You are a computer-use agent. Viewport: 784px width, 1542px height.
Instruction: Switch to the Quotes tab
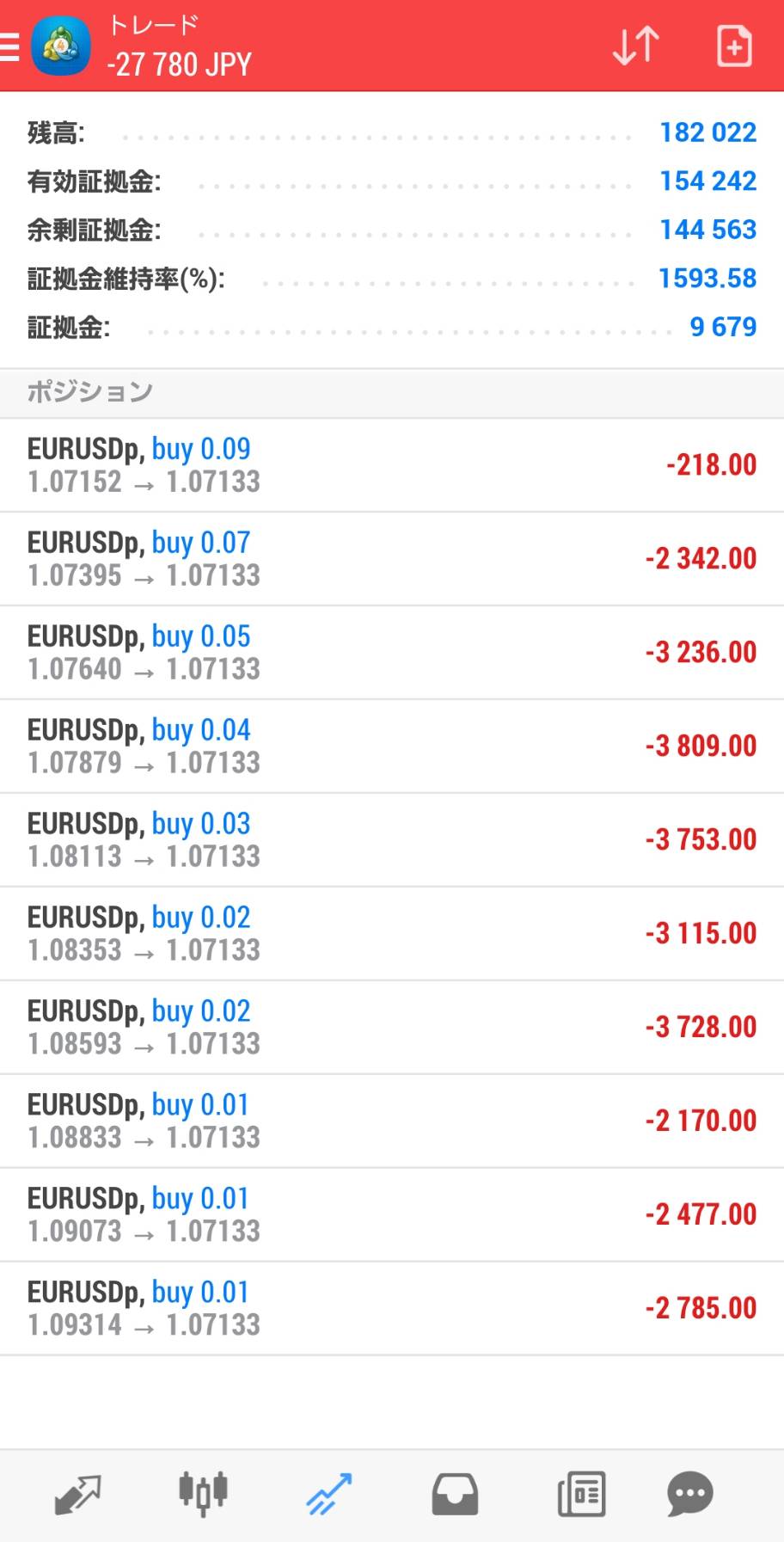pyautogui.click(x=77, y=1495)
